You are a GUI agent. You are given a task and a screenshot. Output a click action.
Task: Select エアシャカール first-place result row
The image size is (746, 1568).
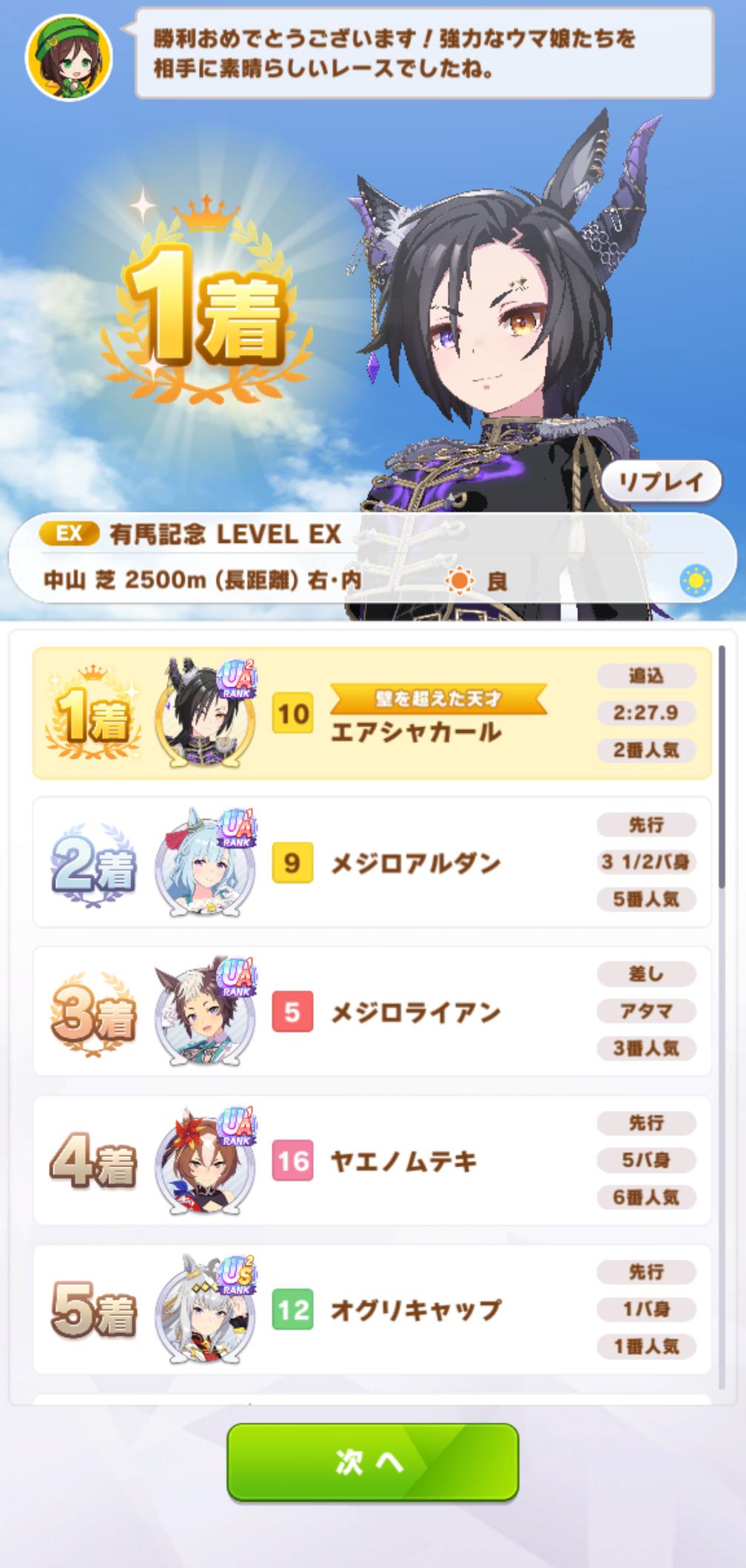pos(372,714)
